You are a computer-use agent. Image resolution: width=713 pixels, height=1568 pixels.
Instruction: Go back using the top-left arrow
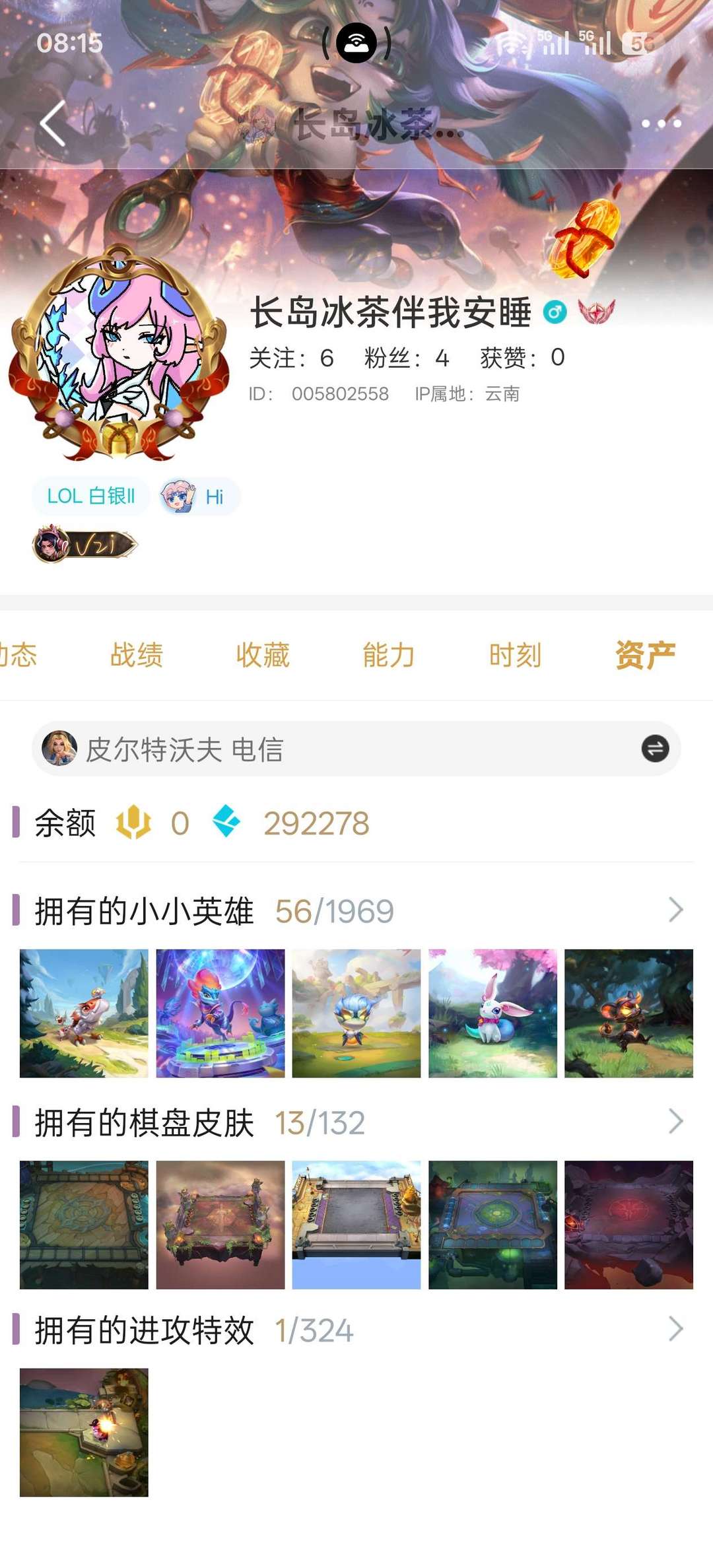tap(53, 123)
